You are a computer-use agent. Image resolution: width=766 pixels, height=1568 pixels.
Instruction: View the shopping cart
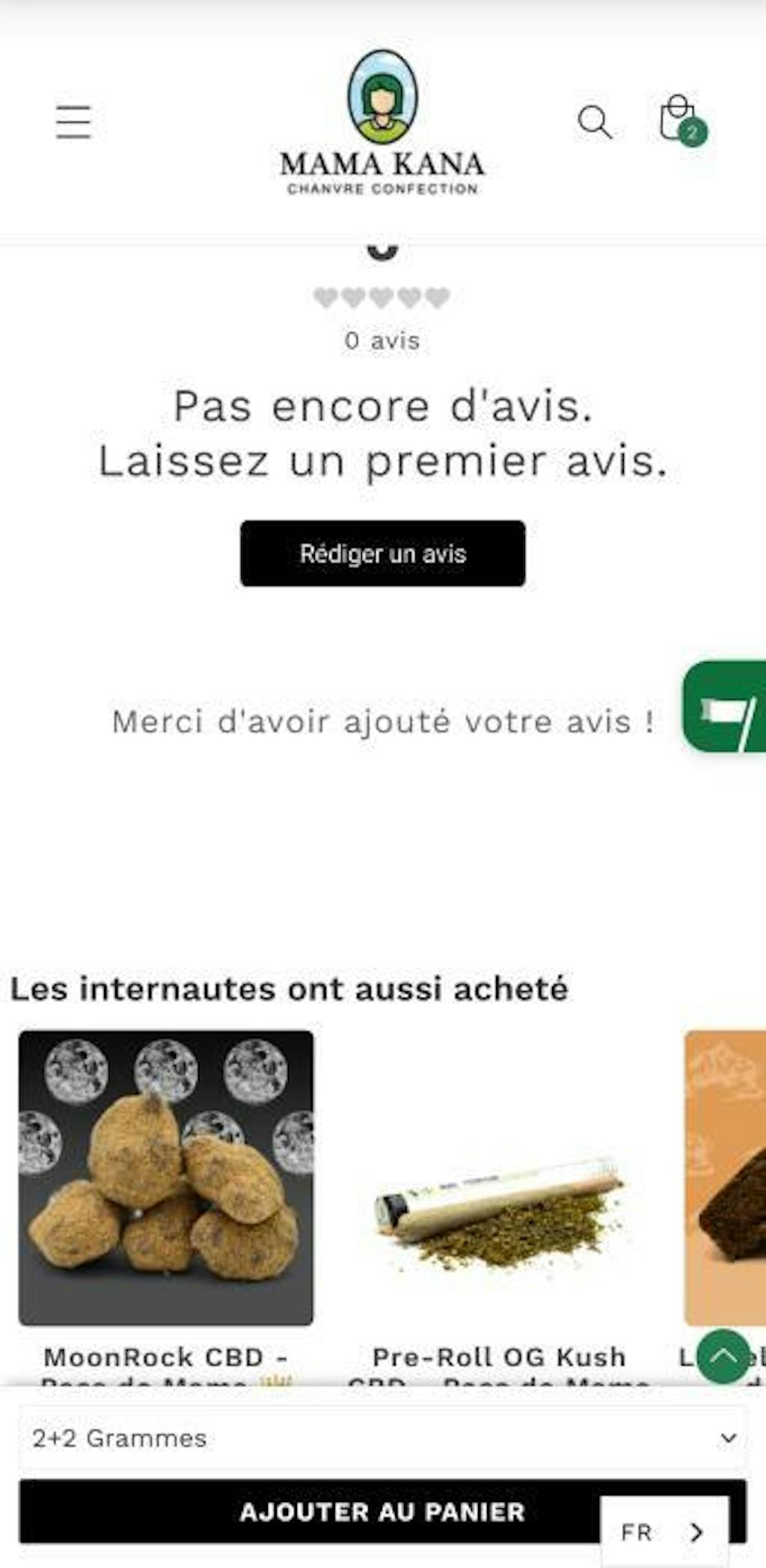pyautogui.click(x=679, y=120)
